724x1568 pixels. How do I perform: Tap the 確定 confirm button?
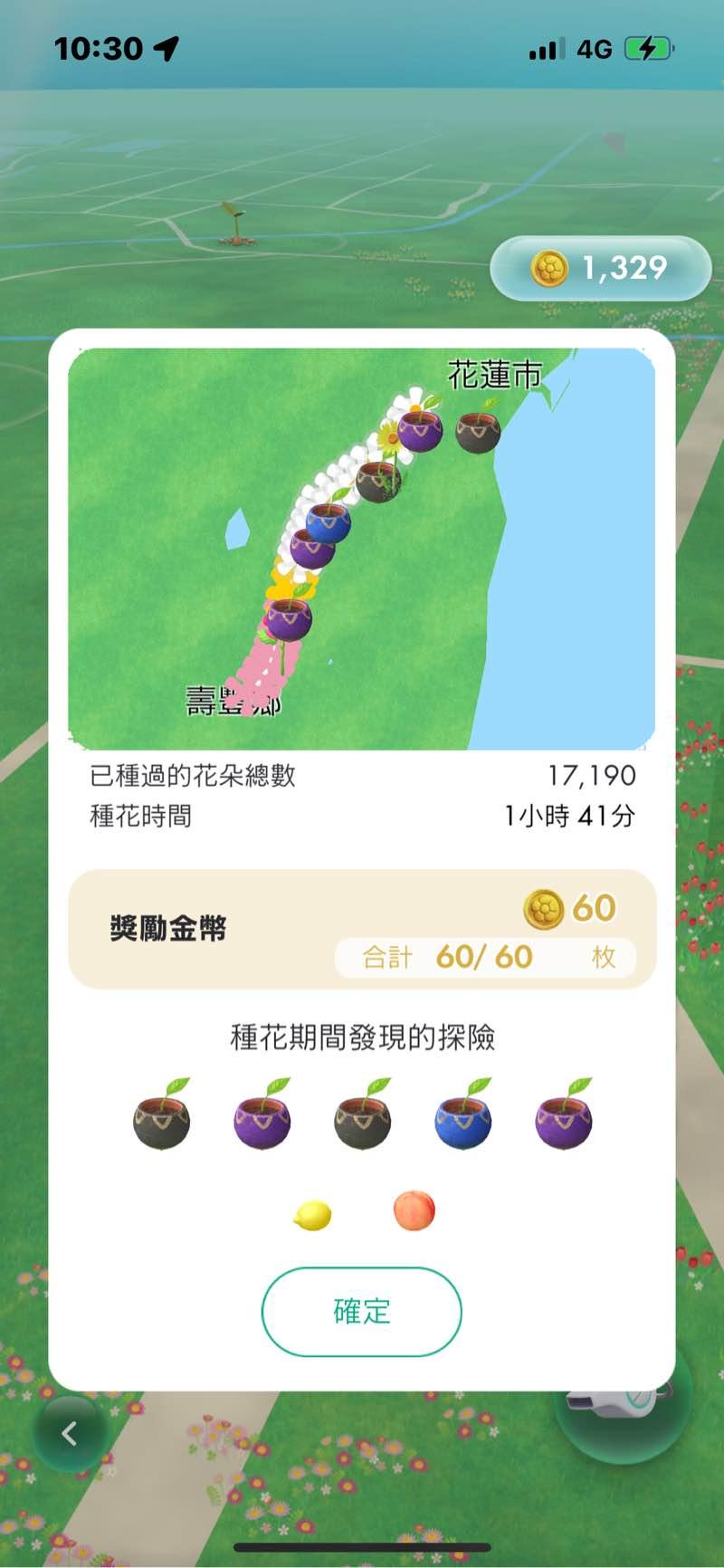(x=361, y=1311)
